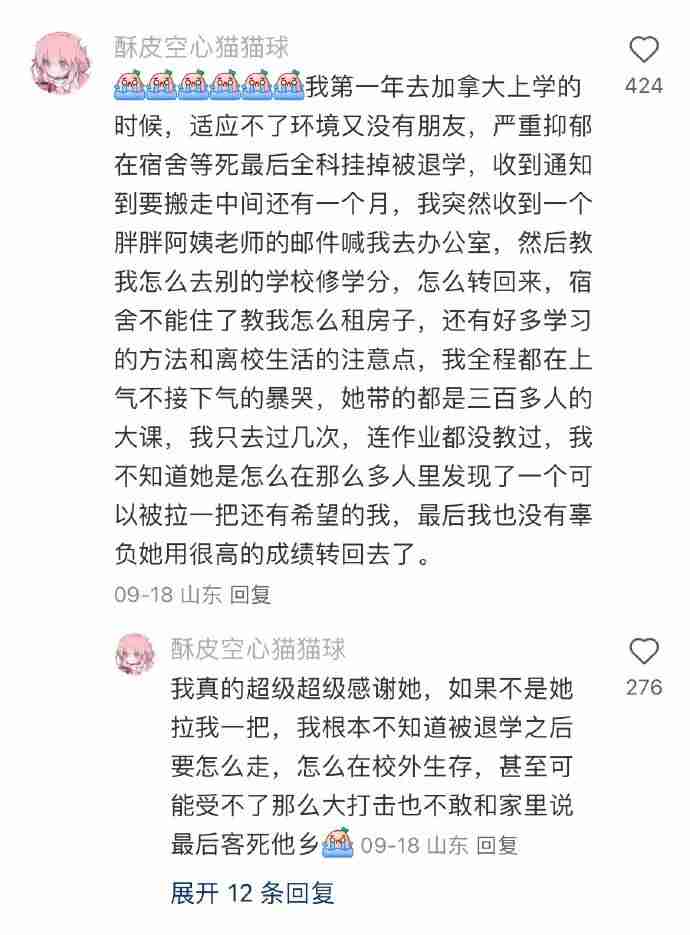This screenshot has height=935, width=690.
Task: Open the username 酥皮空心猫猫球 on the main comment
Action: point(203,46)
